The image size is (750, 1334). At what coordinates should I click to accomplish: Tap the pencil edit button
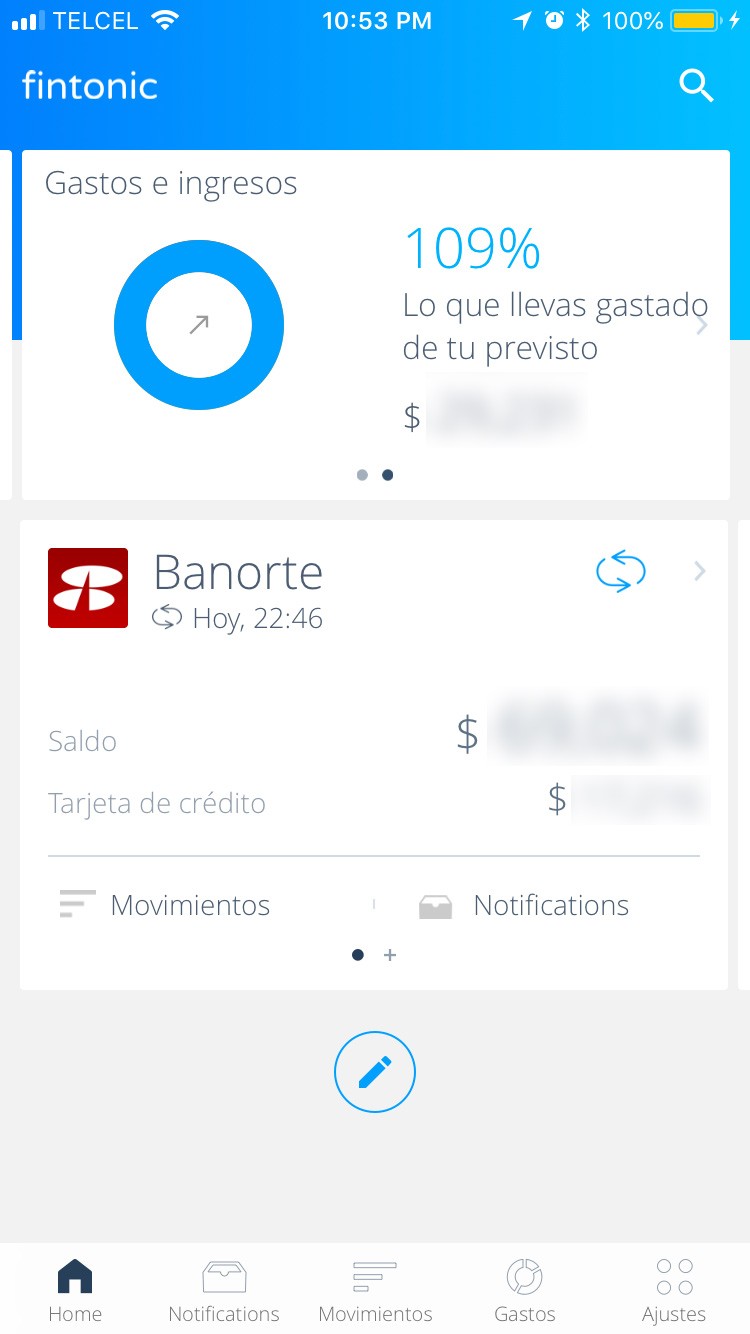click(375, 1073)
